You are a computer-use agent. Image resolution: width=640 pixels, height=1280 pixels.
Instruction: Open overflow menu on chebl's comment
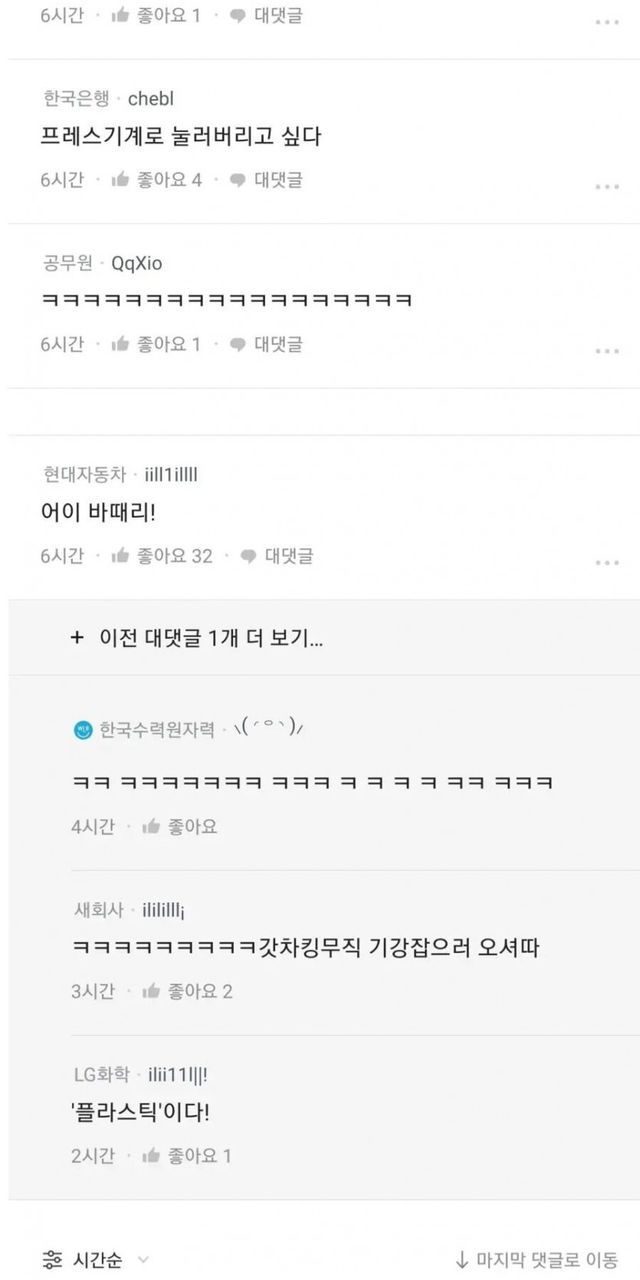click(x=606, y=187)
